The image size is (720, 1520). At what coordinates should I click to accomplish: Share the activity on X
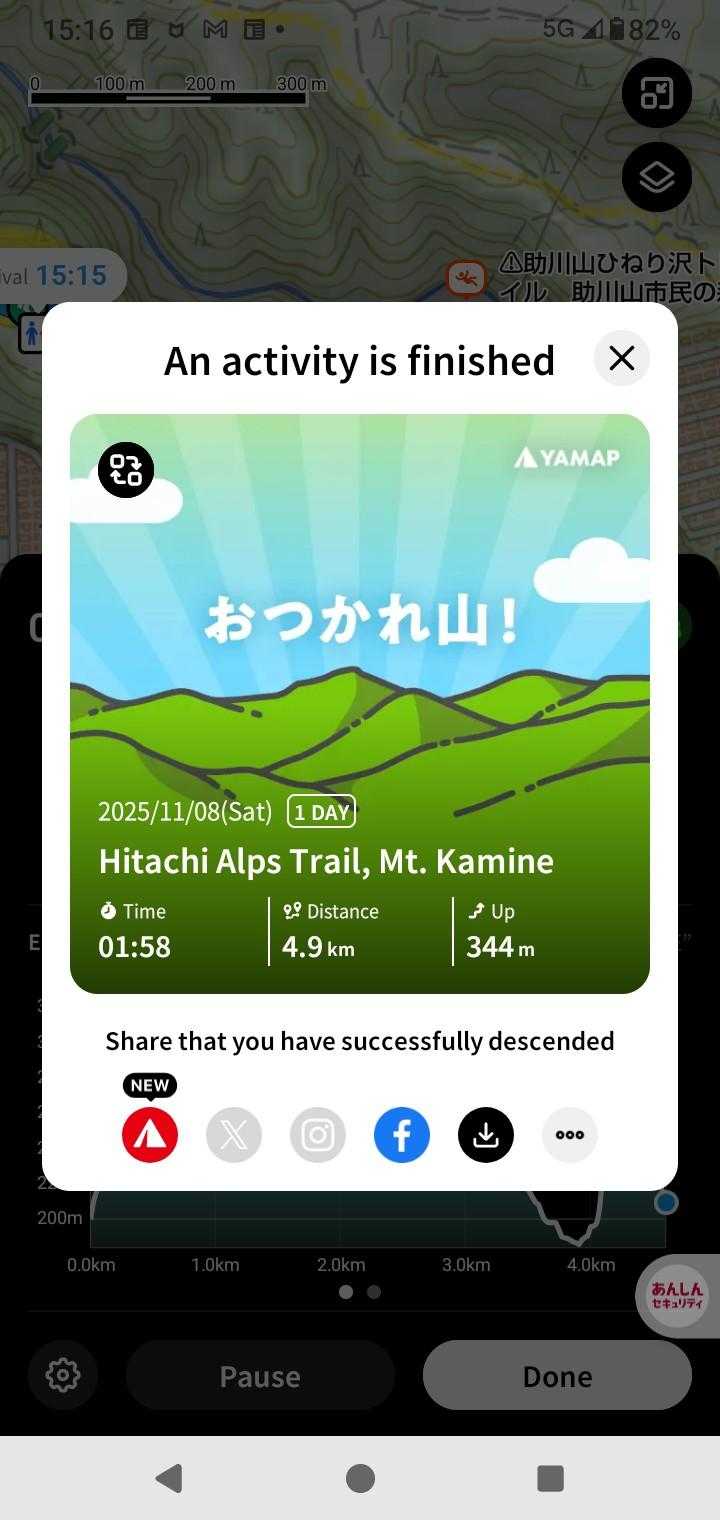click(x=234, y=1135)
